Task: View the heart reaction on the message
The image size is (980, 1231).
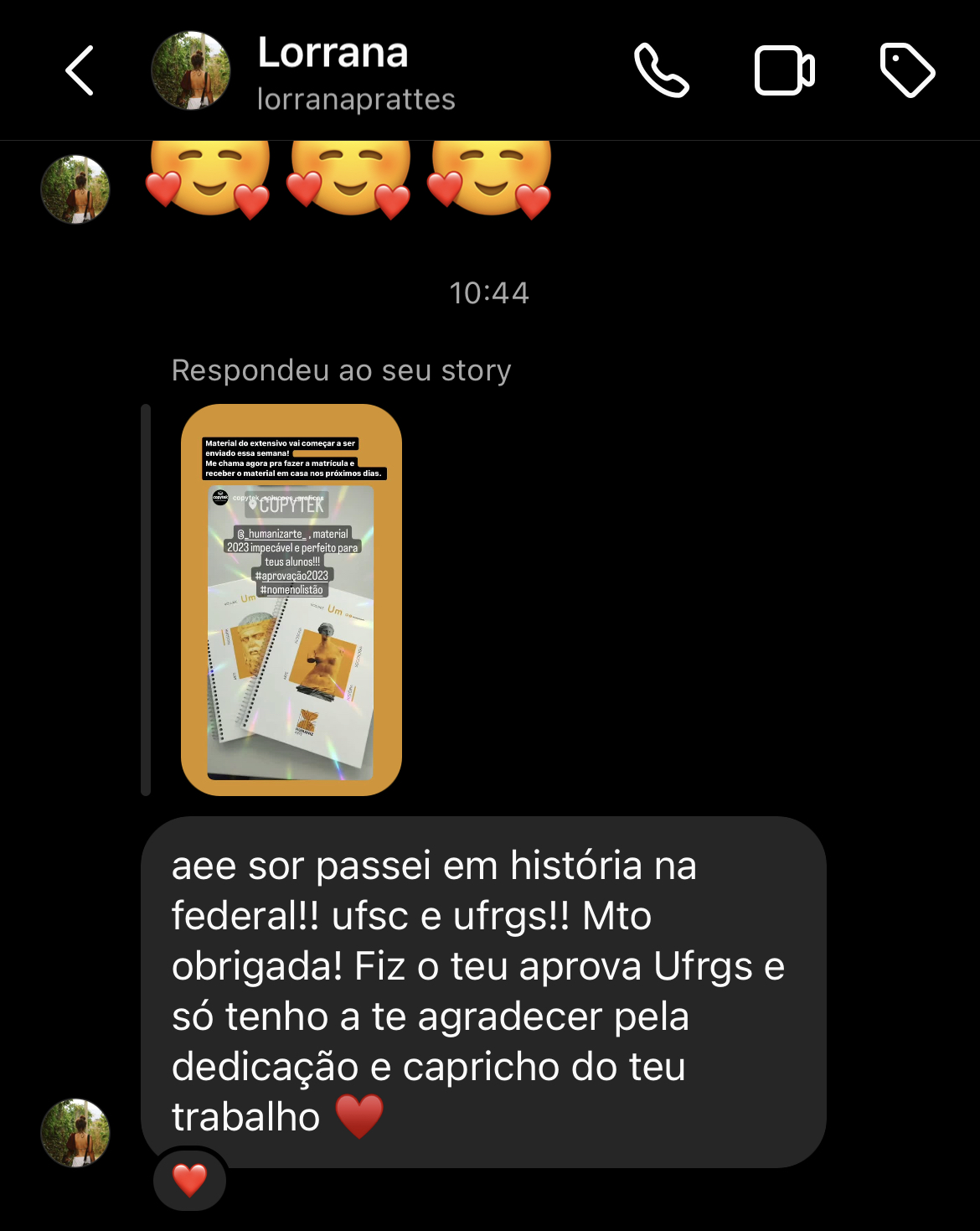Action: point(189,1180)
